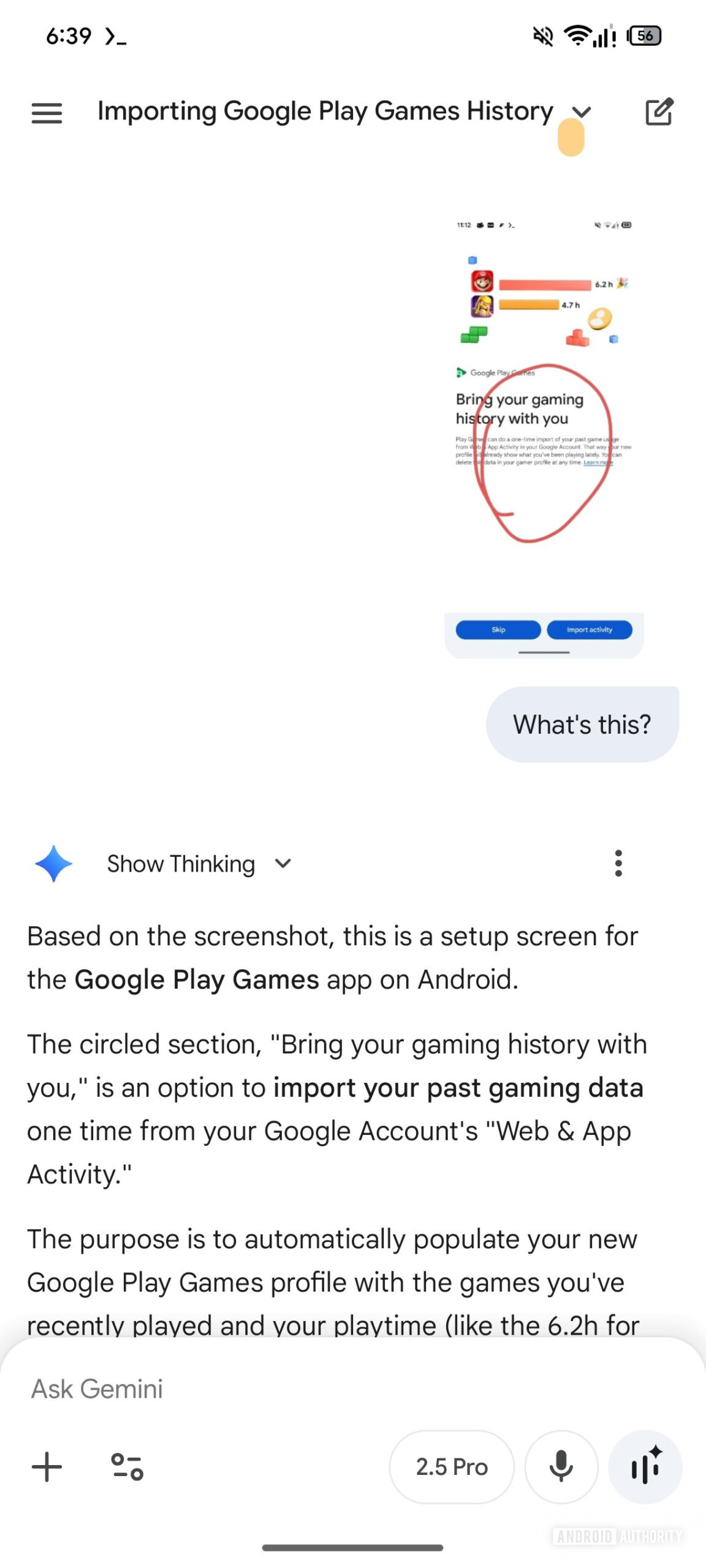Image resolution: width=706 pixels, height=1568 pixels.
Task: Start voice input with the microphone
Action: click(x=561, y=1467)
